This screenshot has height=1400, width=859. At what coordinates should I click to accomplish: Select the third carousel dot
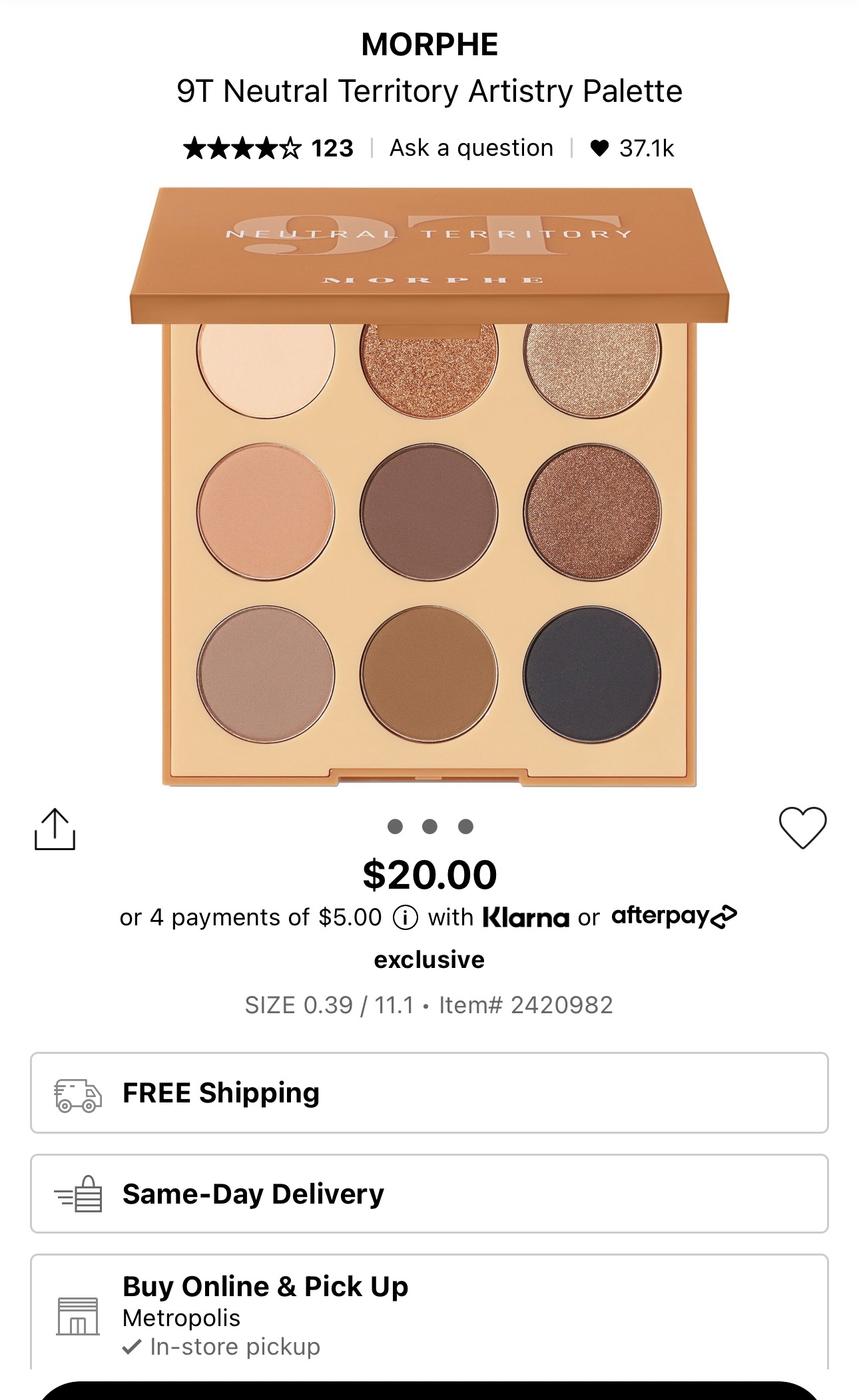(464, 825)
